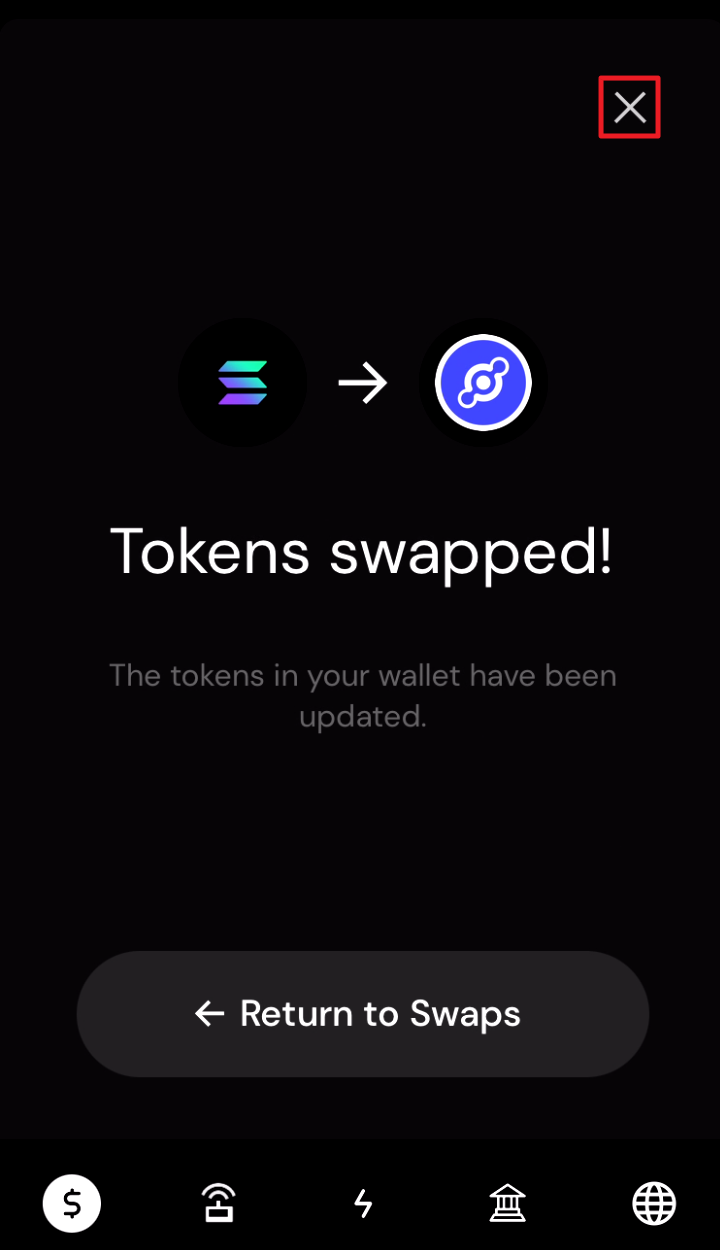Image resolution: width=720 pixels, height=1250 pixels.
Task: Tap Return to Swaps button
Action: (x=362, y=1014)
